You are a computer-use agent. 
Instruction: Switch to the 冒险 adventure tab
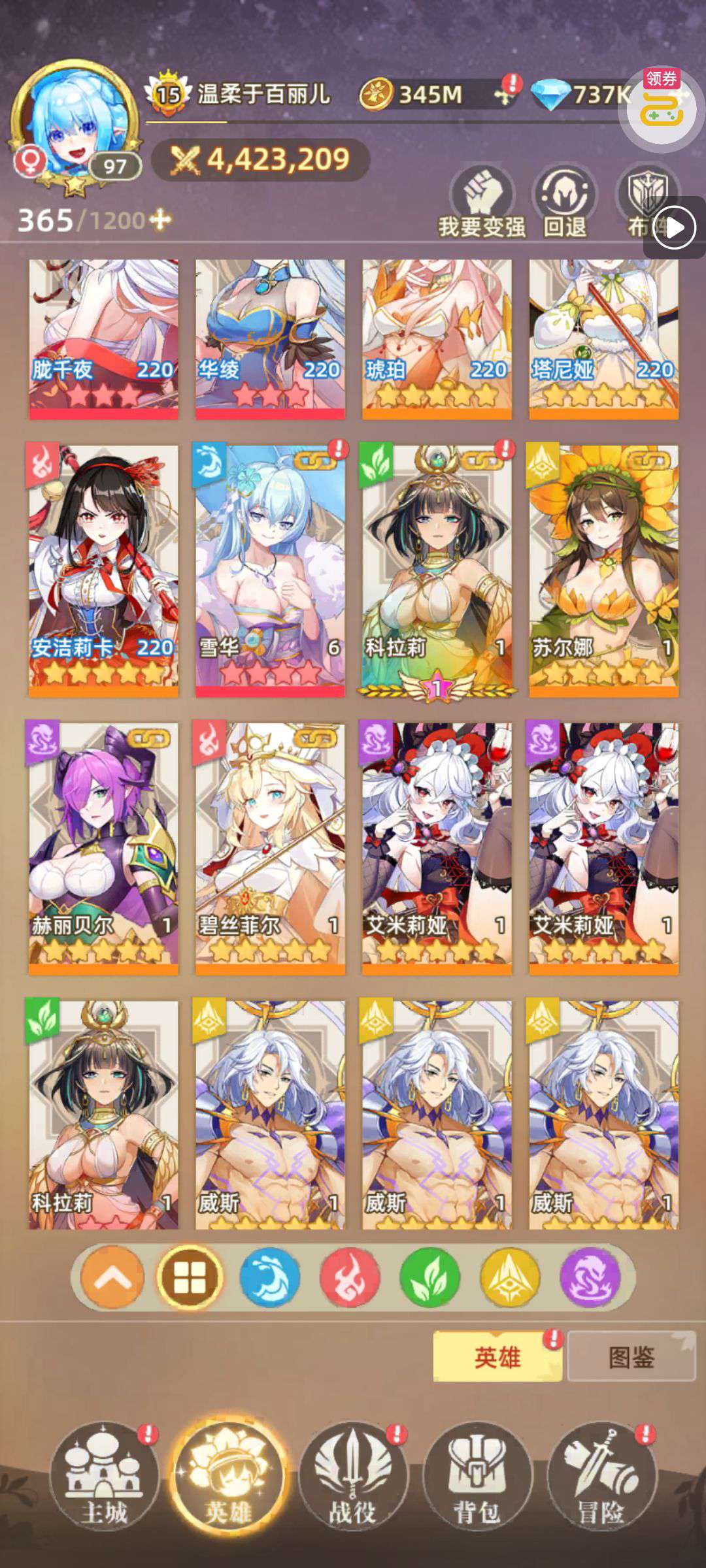tap(601, 1477)
